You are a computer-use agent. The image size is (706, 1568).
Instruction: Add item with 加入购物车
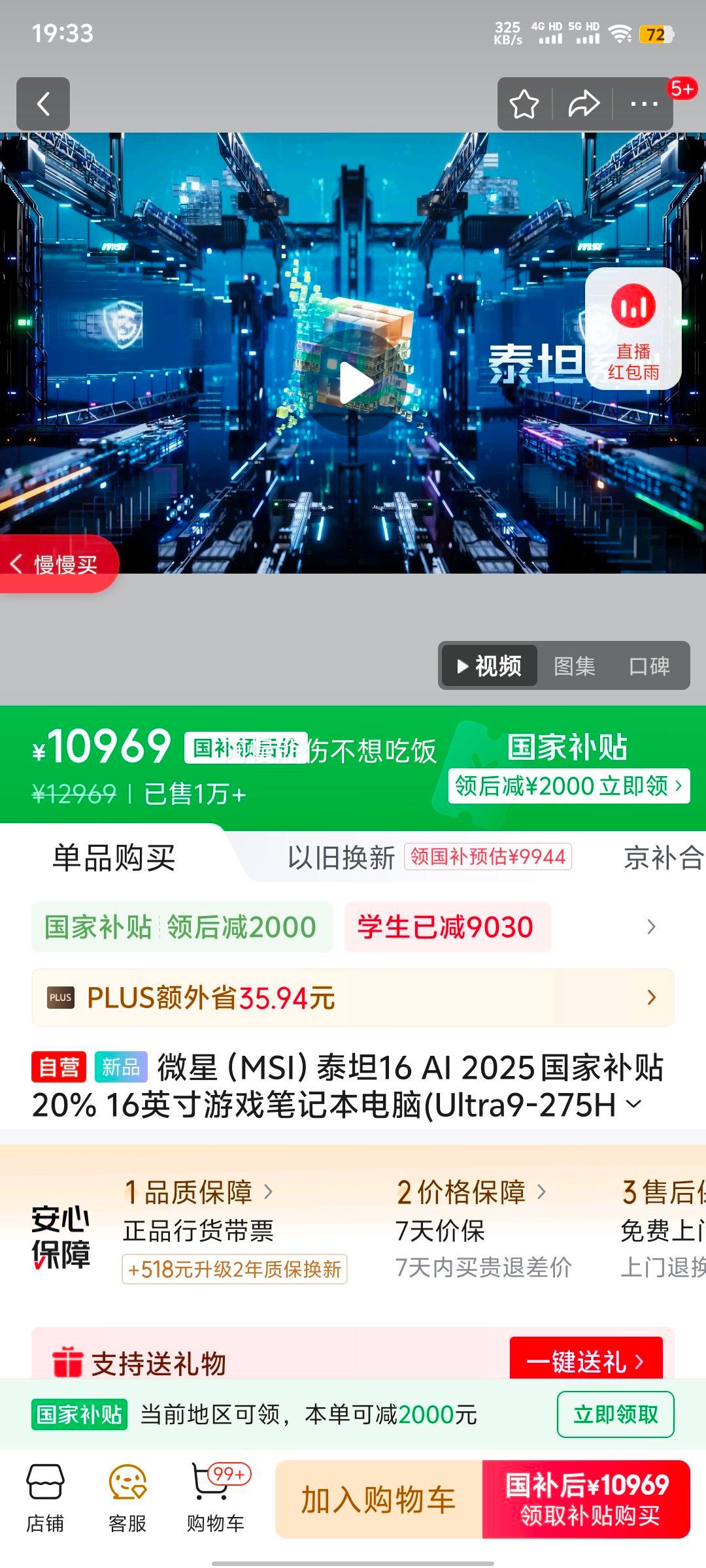[378, 1500]
